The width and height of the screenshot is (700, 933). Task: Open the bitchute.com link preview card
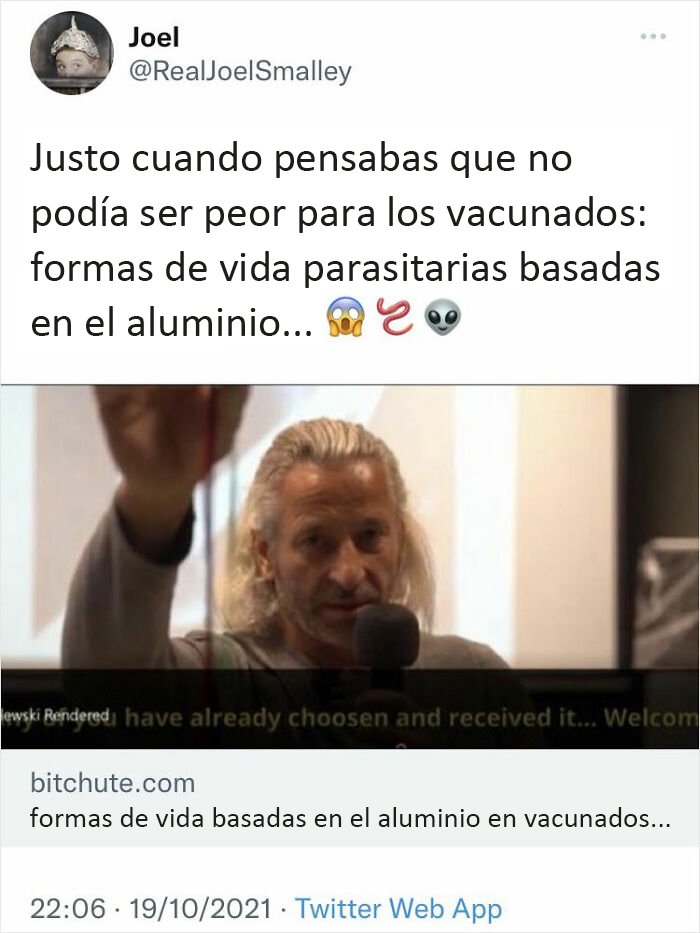coord(350,799)
